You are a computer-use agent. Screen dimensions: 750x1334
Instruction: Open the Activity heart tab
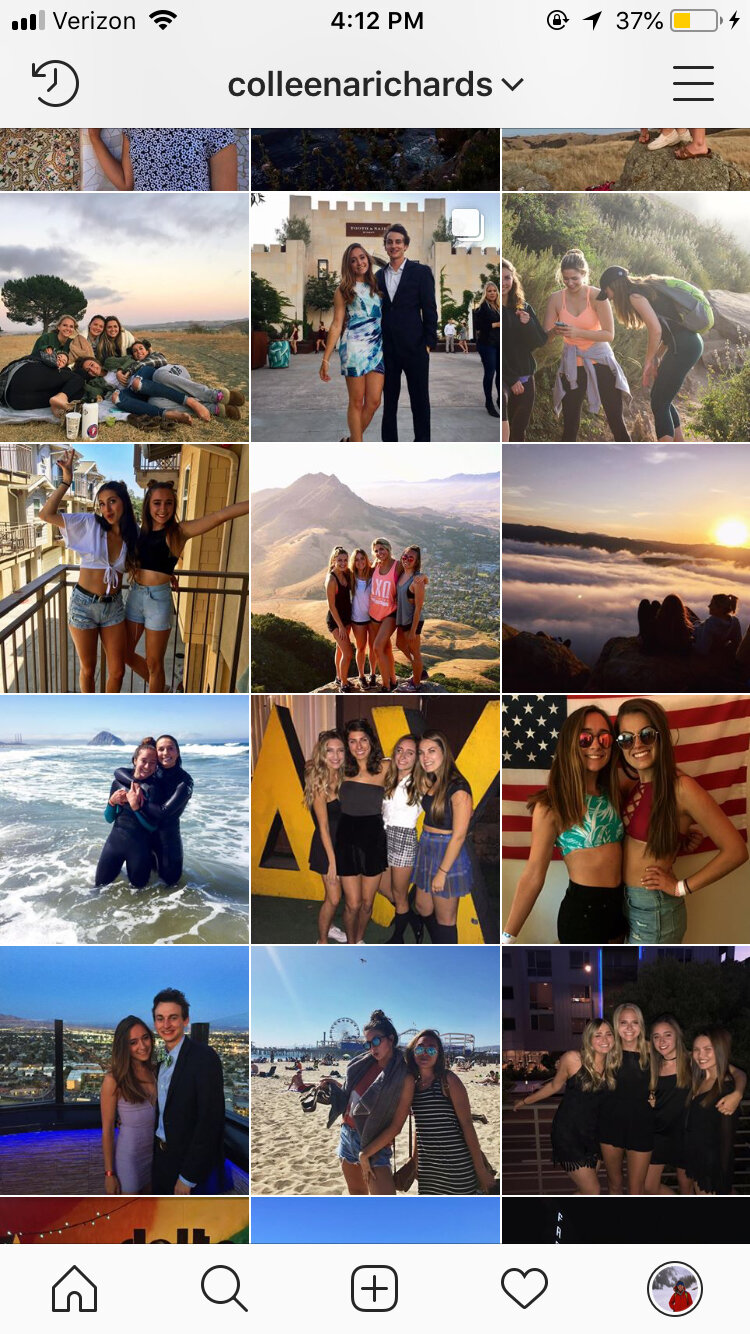point(525,1288)
